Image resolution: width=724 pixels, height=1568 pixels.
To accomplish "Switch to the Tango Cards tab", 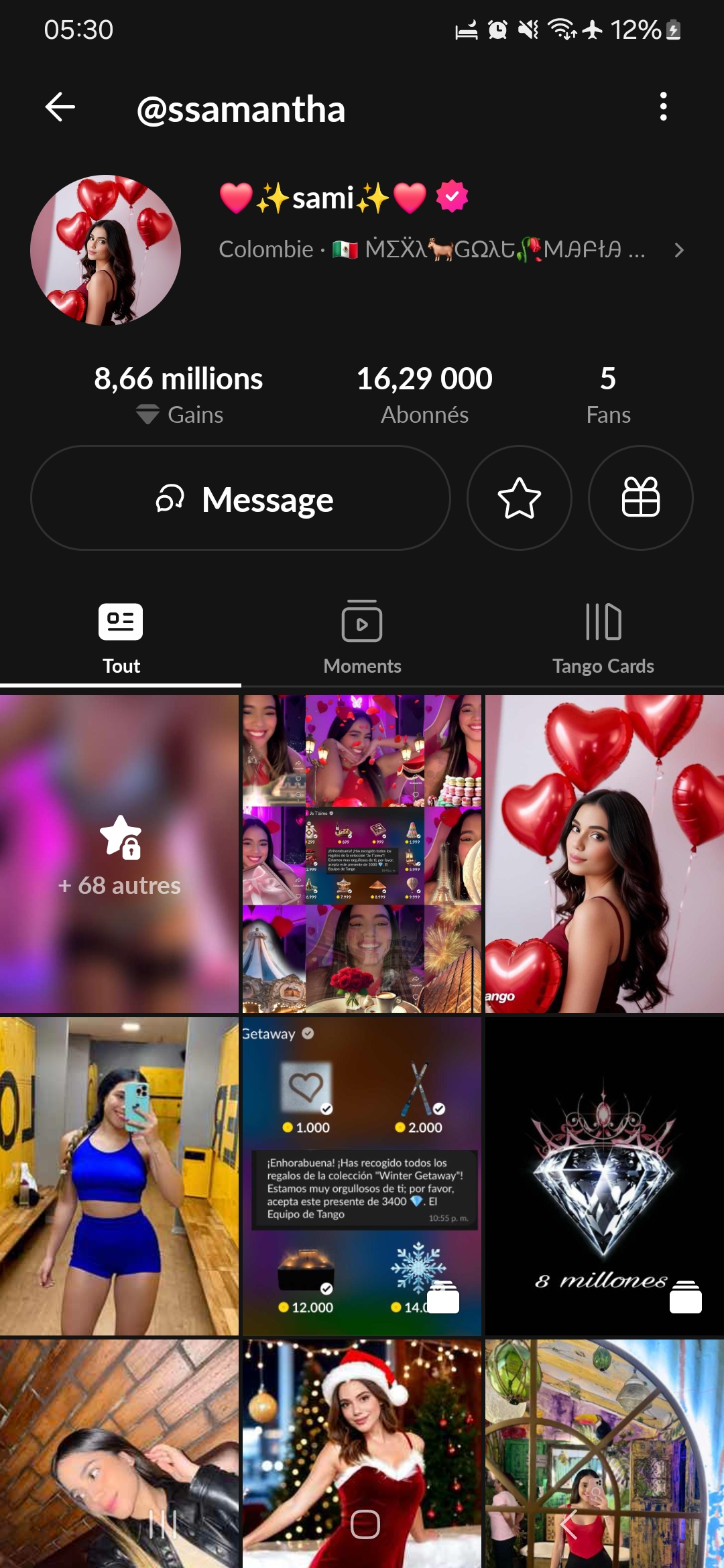I will click(603, 638).
